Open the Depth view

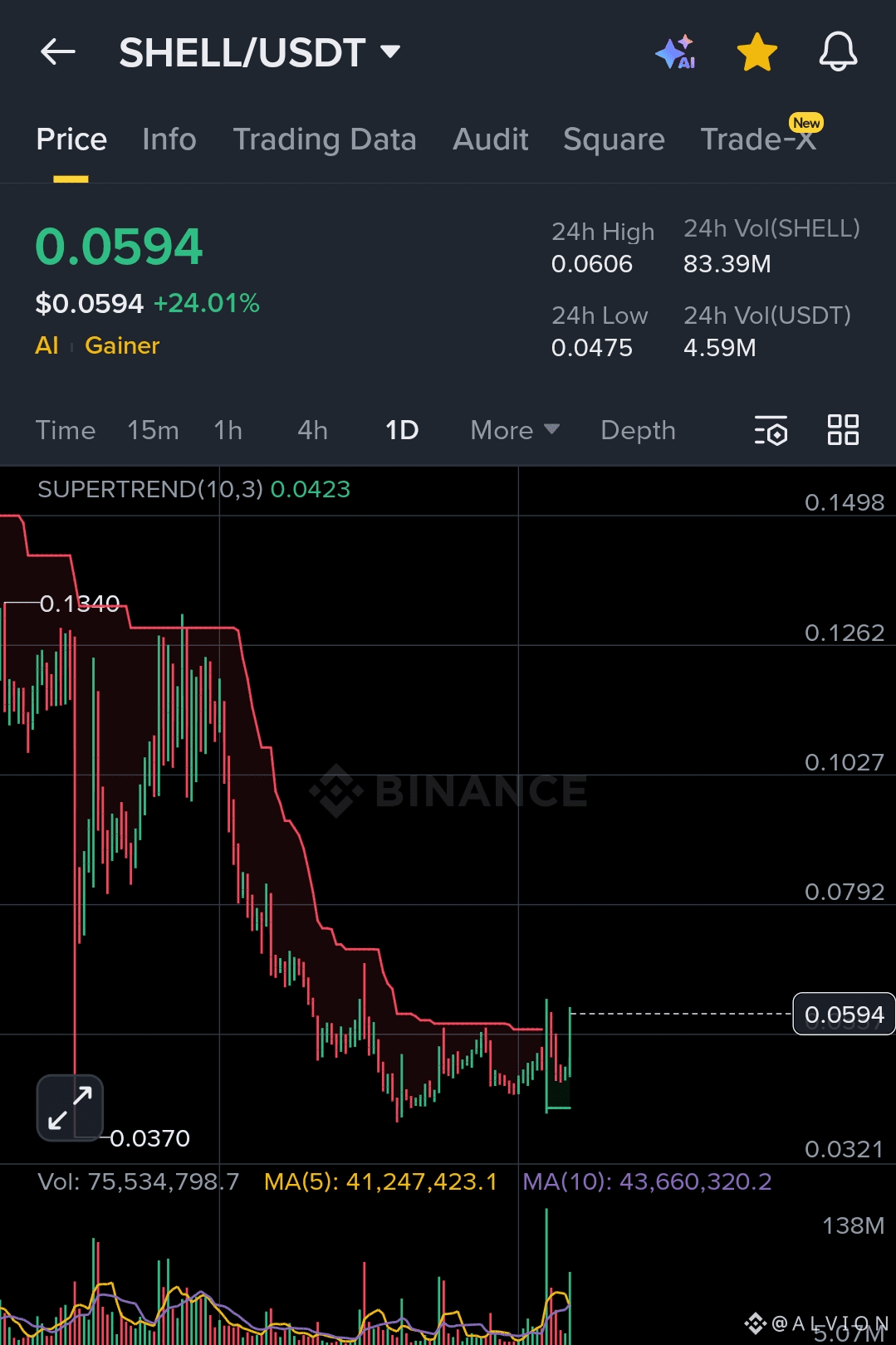(638, 431)
